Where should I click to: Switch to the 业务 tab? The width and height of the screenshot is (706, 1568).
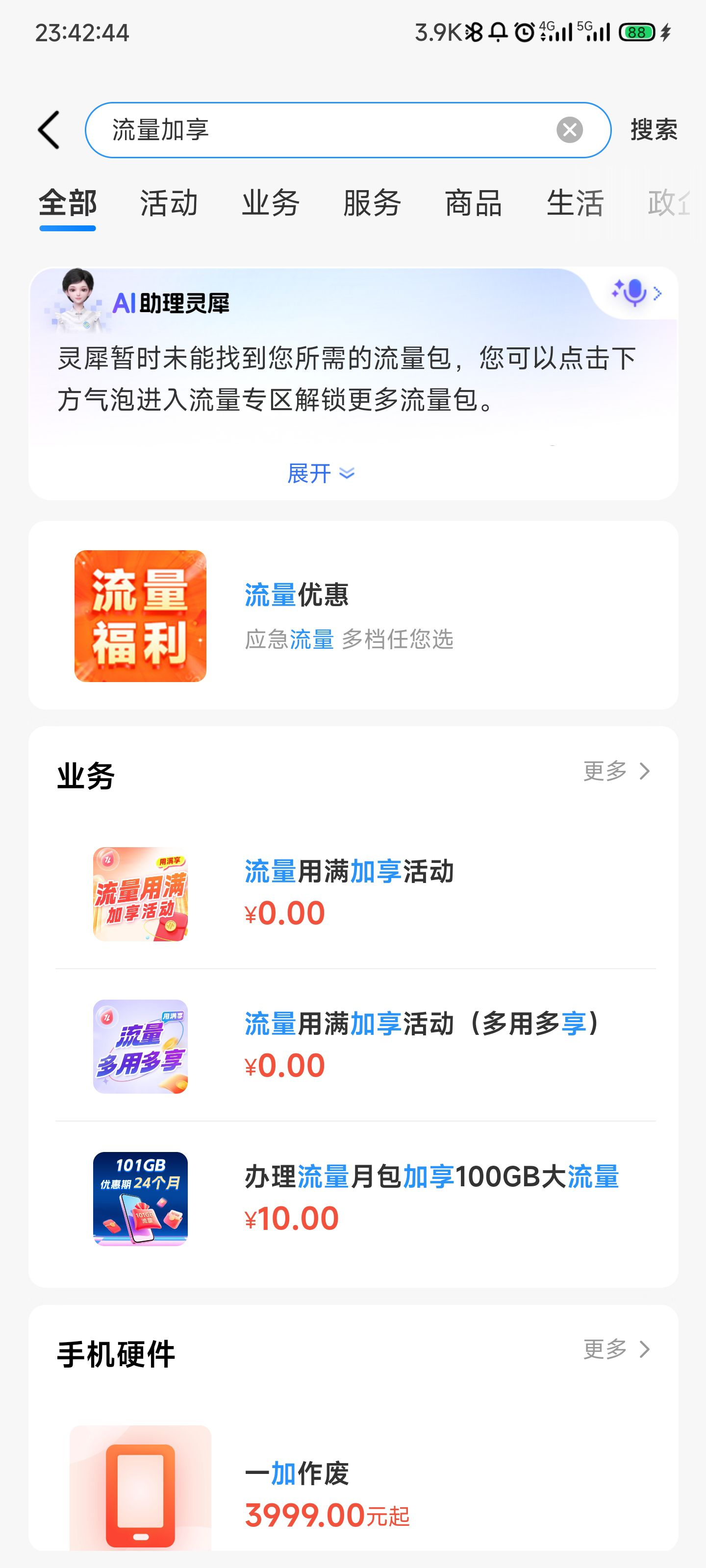[271, 203]
